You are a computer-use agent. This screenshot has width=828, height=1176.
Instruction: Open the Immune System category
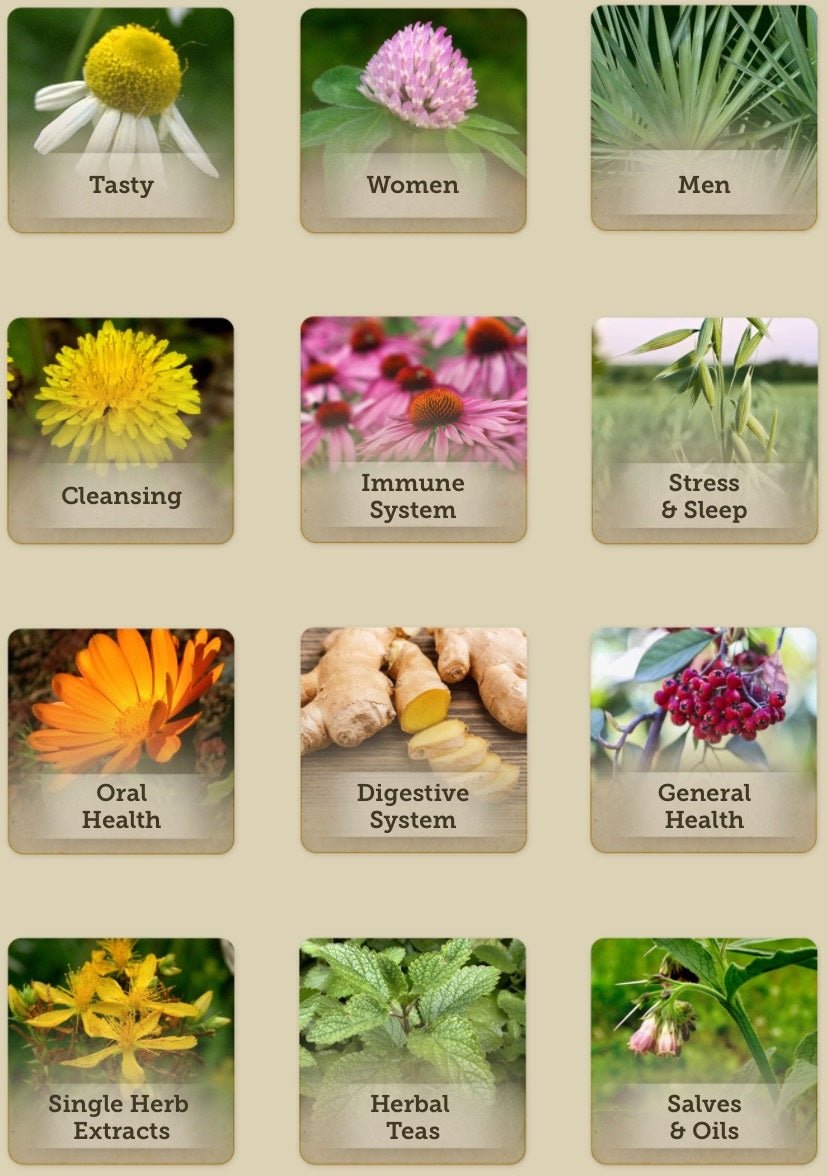(x=412, y=497)
